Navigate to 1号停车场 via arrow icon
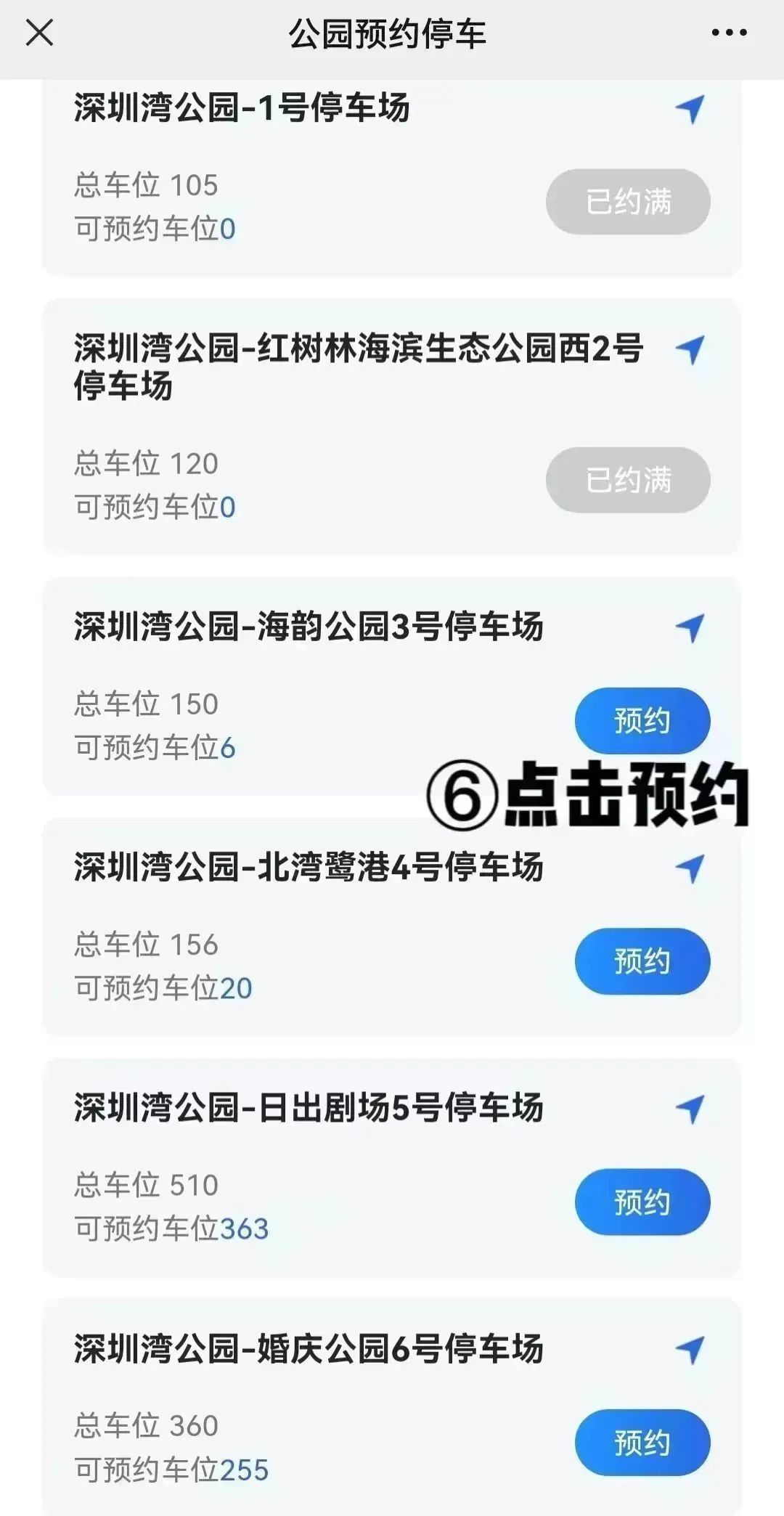 [690, 109]
